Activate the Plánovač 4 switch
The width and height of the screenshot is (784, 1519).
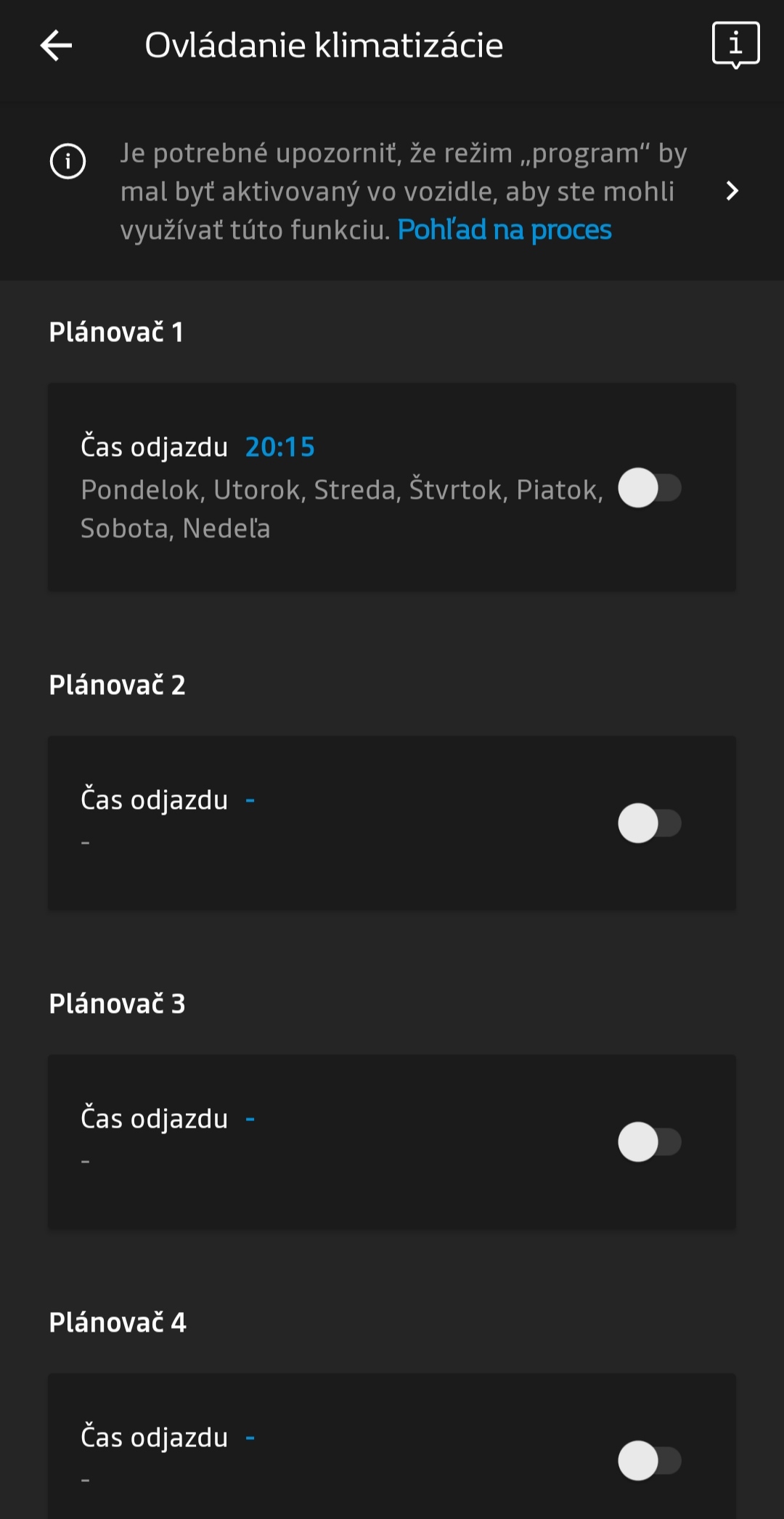pyautogui.click(x=650, y=1461)
